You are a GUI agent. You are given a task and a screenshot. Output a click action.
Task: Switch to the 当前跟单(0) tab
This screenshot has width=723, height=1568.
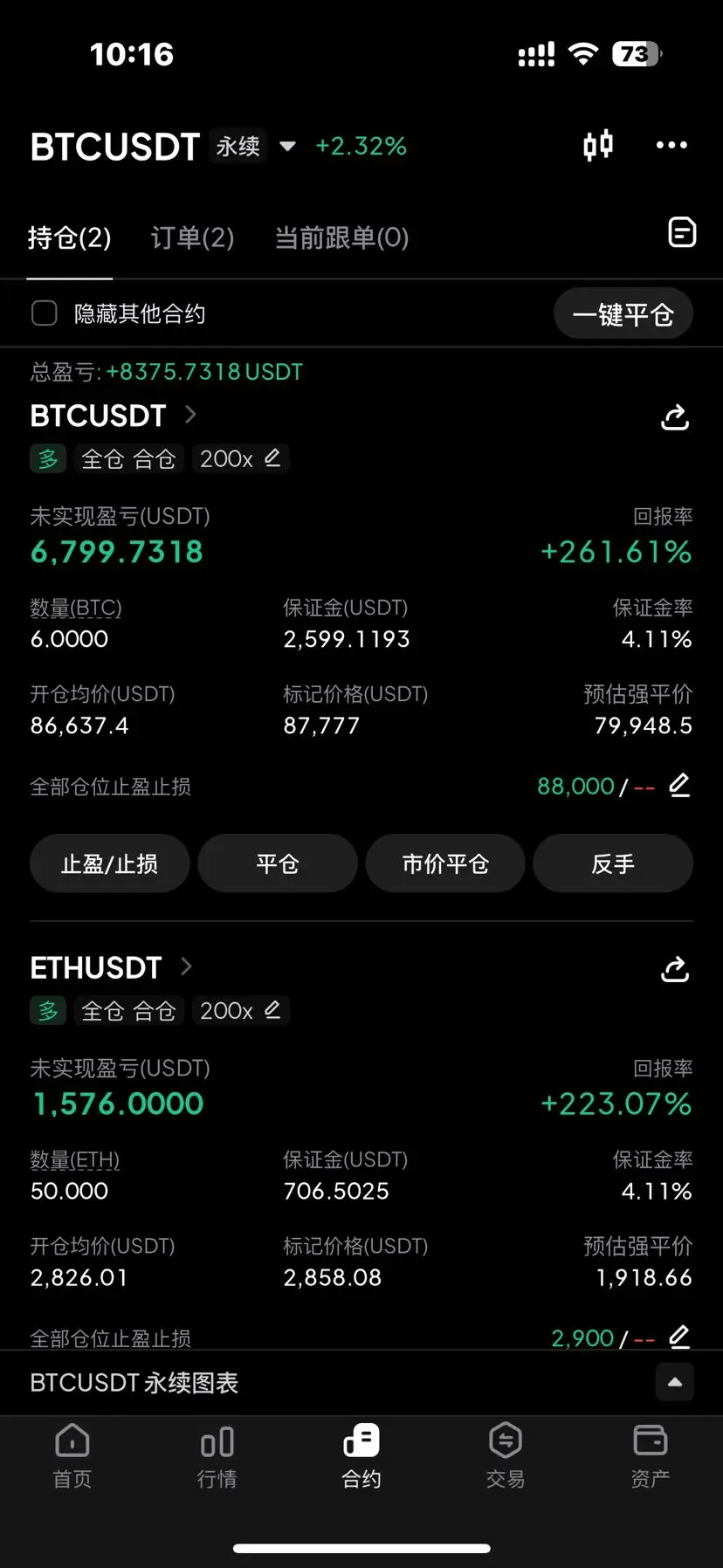[341, 237]
